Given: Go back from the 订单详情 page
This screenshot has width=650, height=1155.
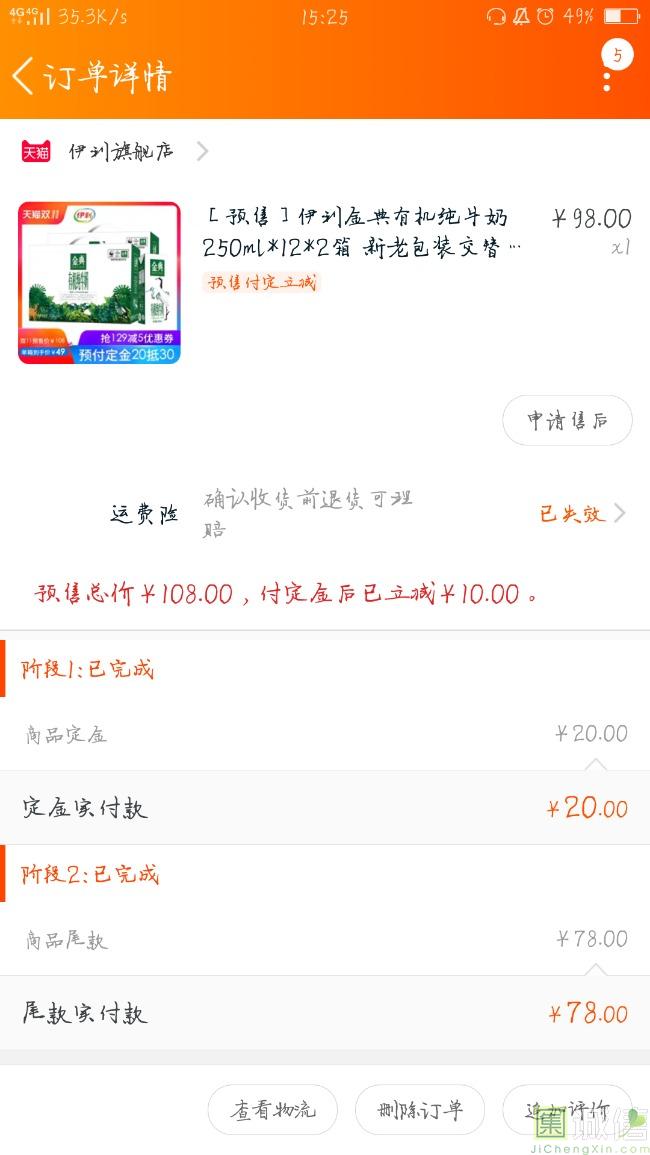Looking at the screenshot, I should click(22, 76).
